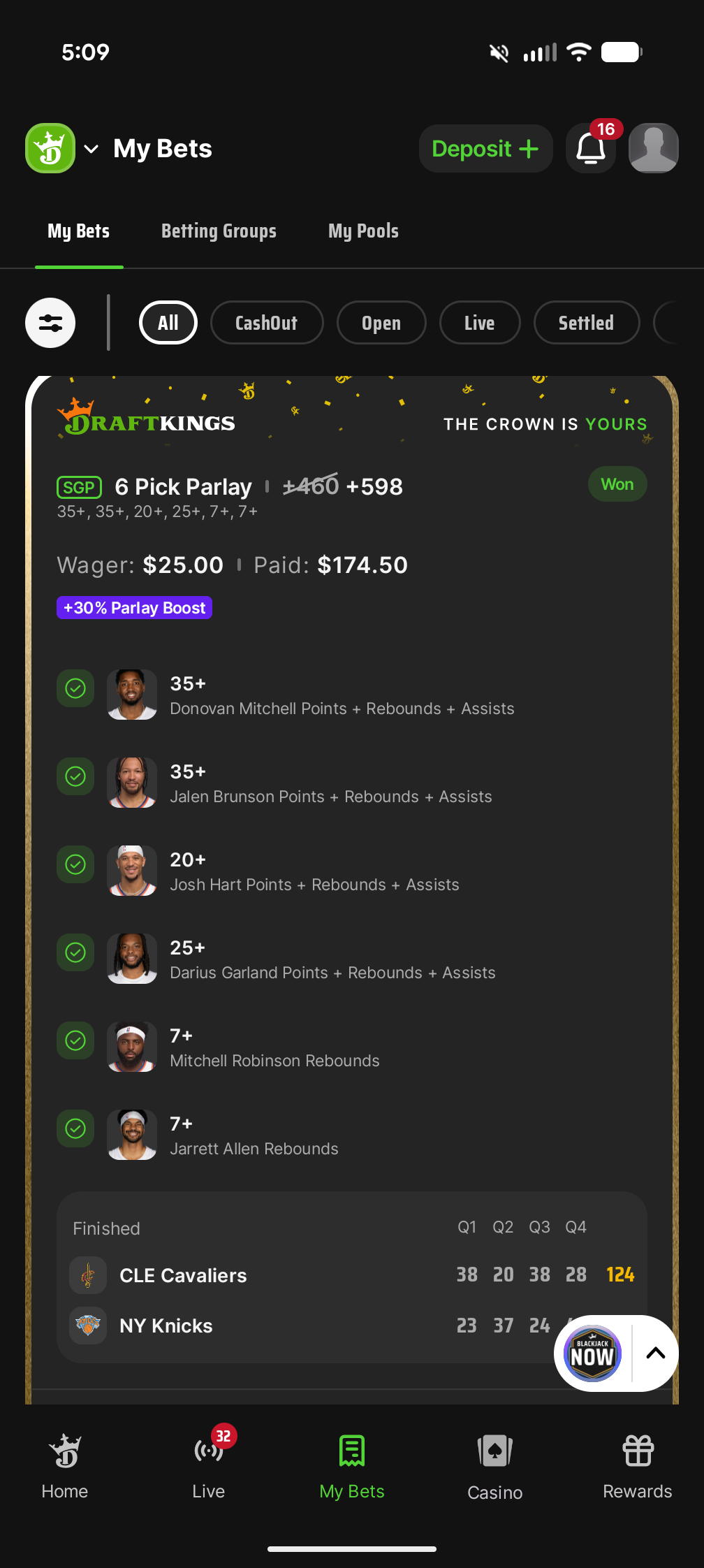Tap the Deposit button
This screenshot has width=704, height=1568.
point(485,148)
